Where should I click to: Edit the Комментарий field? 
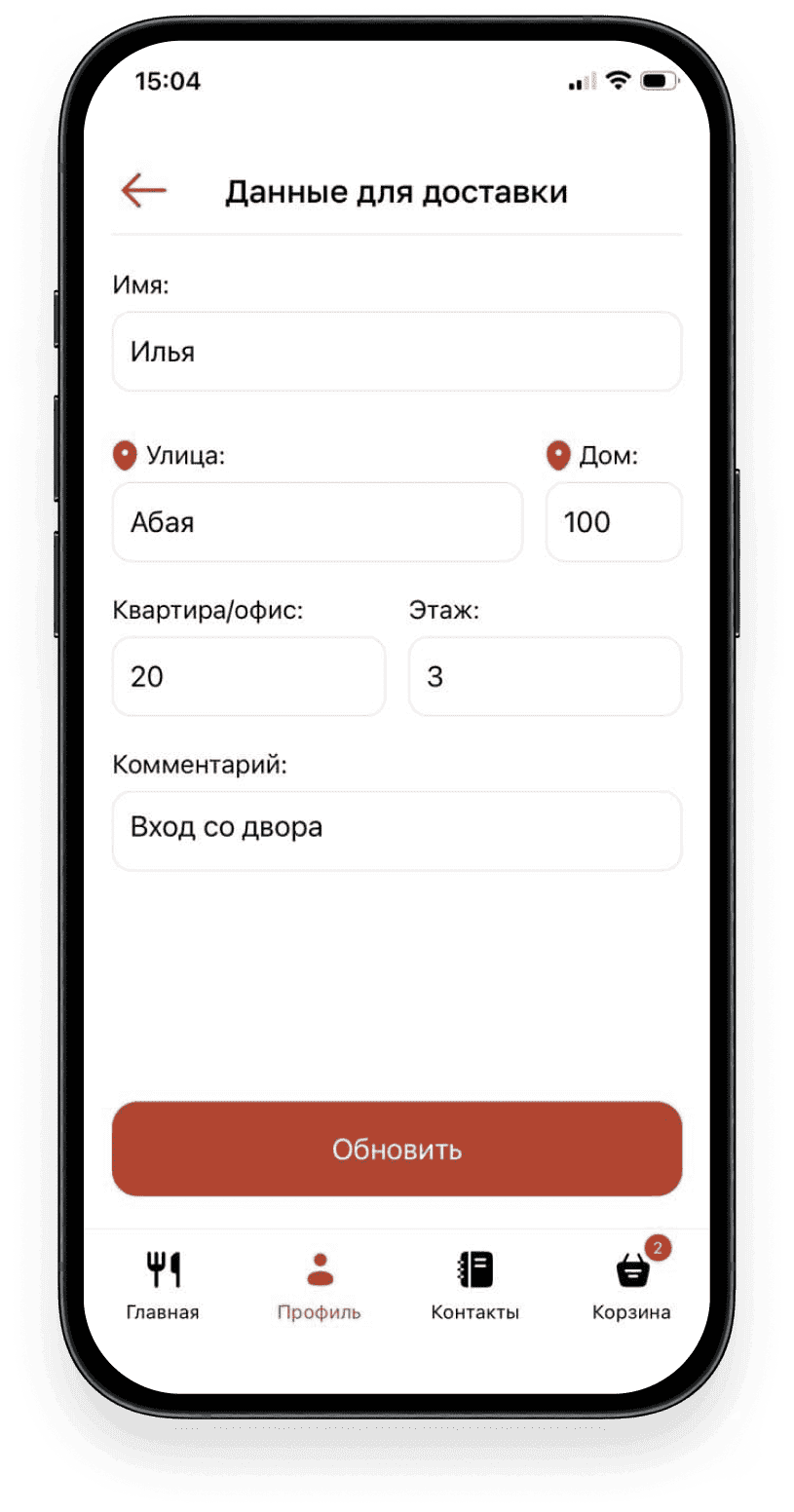(x=397, y=830)
